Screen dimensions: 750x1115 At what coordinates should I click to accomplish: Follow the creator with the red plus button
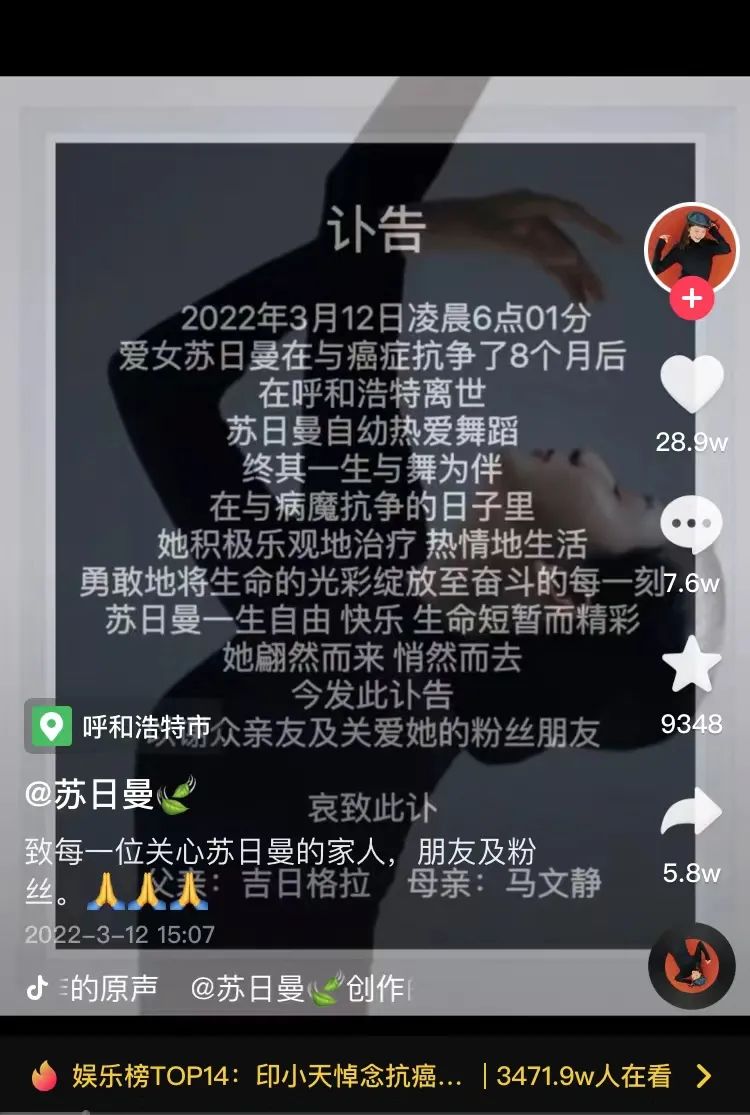click(x=691, y=298)
